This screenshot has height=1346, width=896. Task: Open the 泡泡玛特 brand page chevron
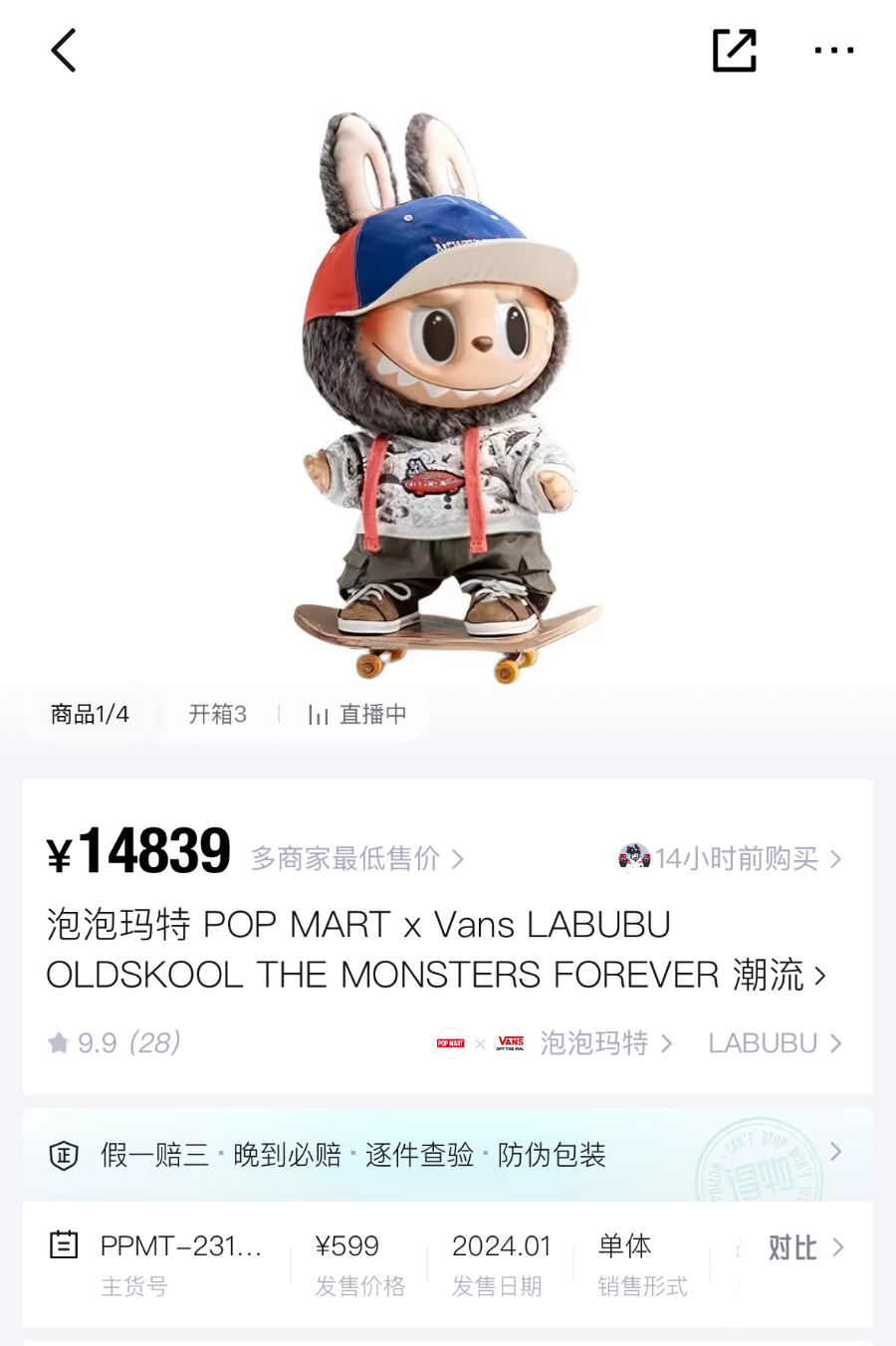[x=668, y=1043]
